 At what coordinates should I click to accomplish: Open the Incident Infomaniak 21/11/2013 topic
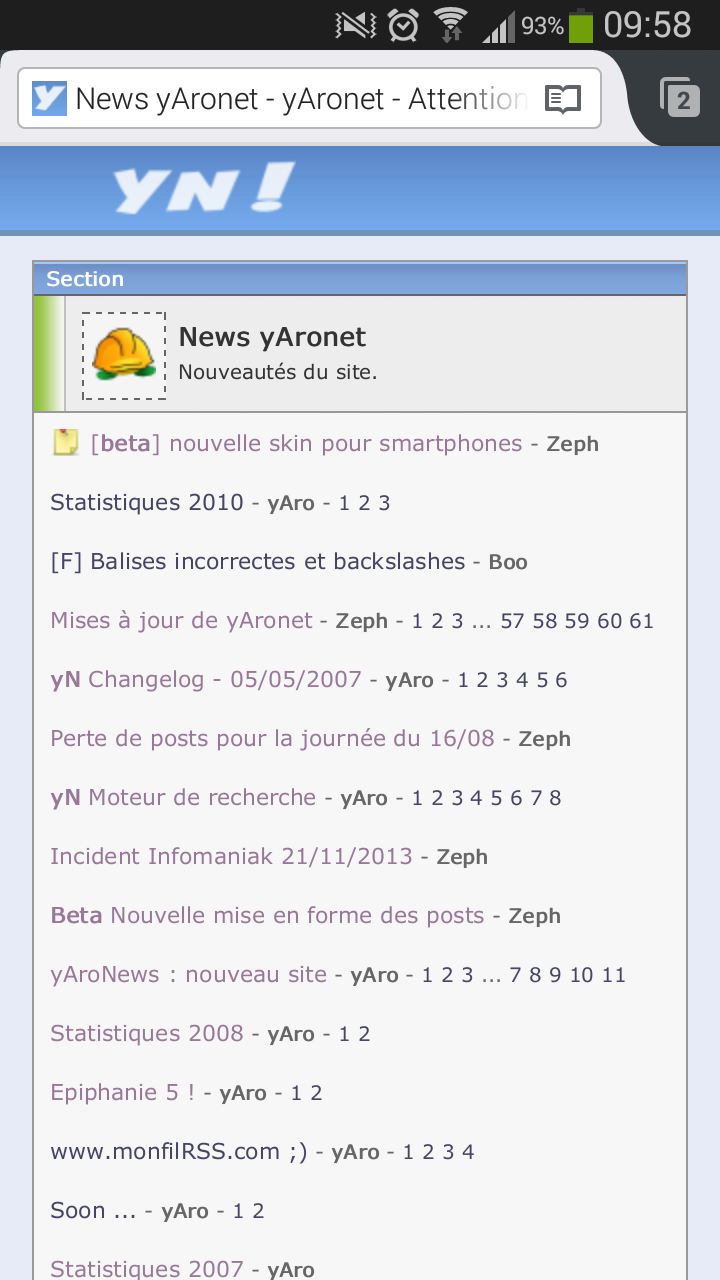231,856
